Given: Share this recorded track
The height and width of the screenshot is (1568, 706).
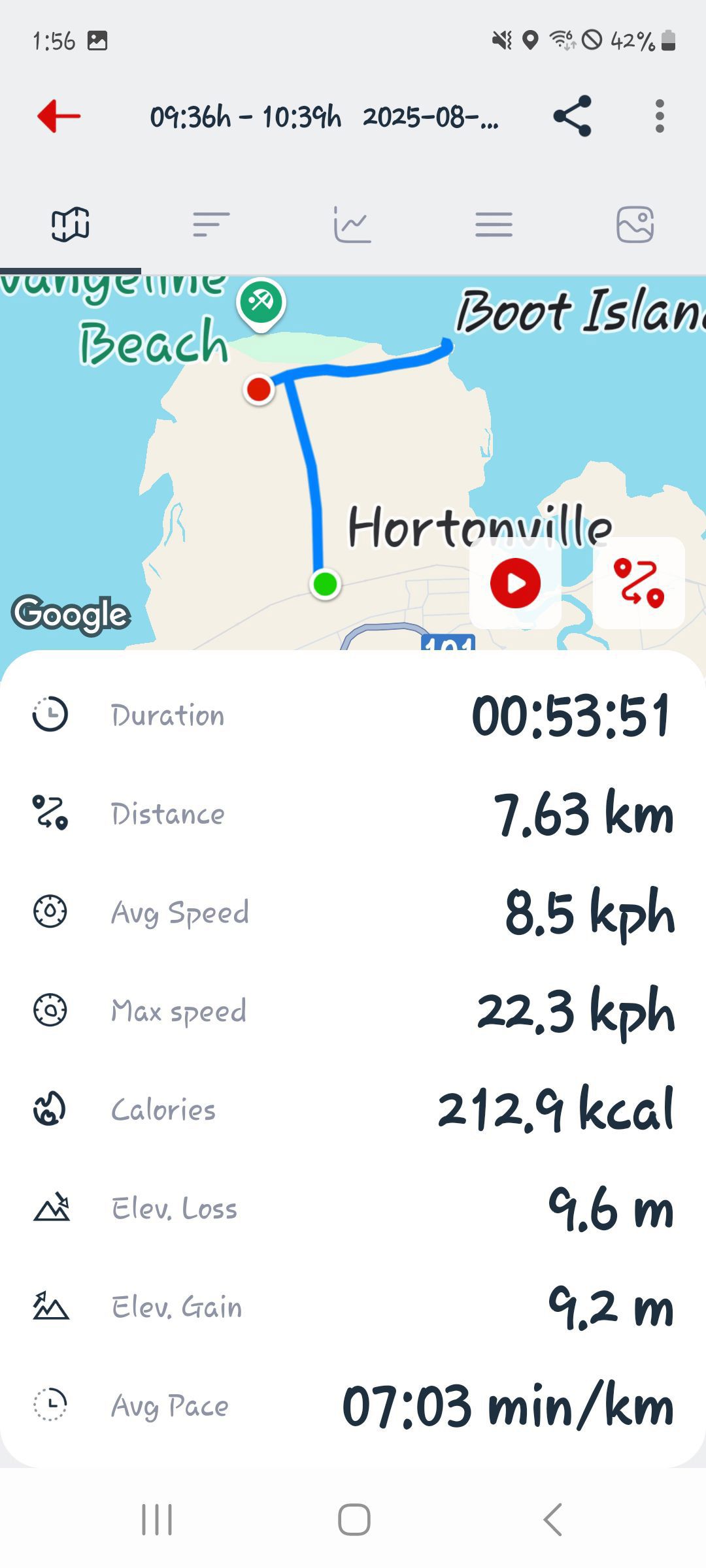Looking at the screenshot, I should point(573,116).
